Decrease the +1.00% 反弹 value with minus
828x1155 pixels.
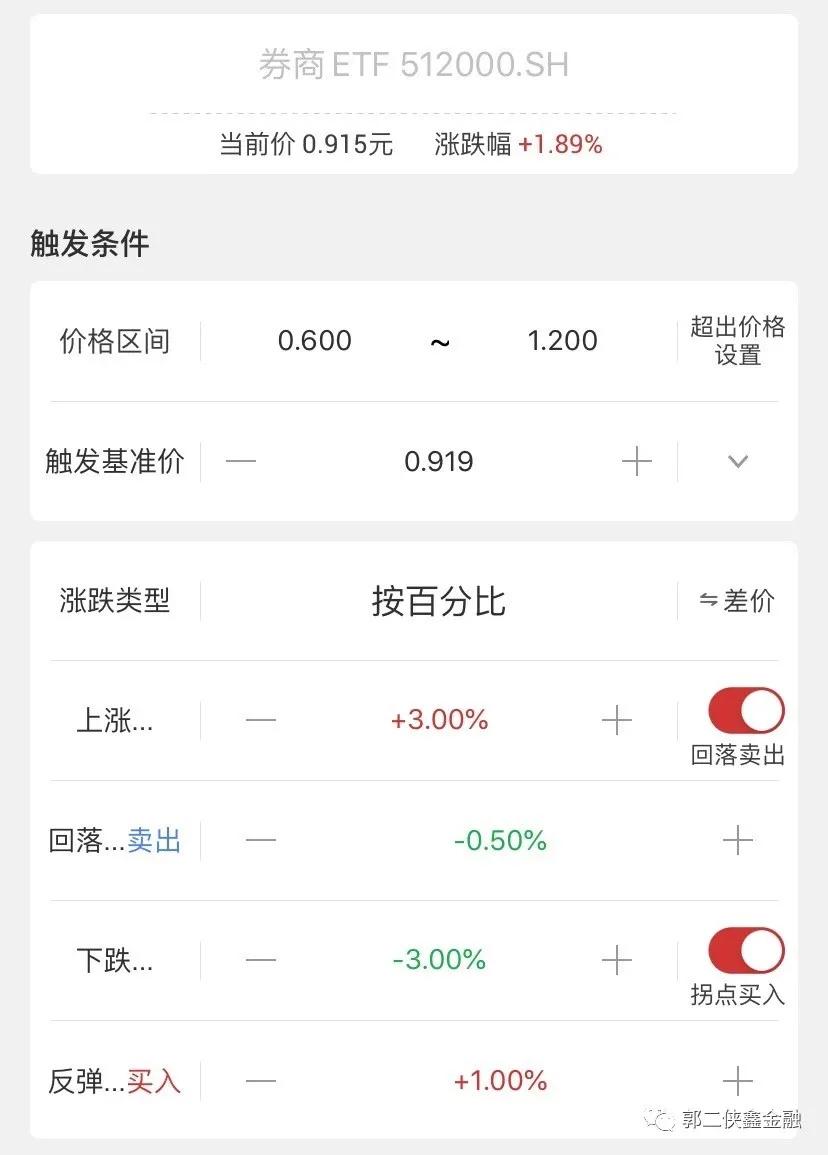[x=261, y=1080]
